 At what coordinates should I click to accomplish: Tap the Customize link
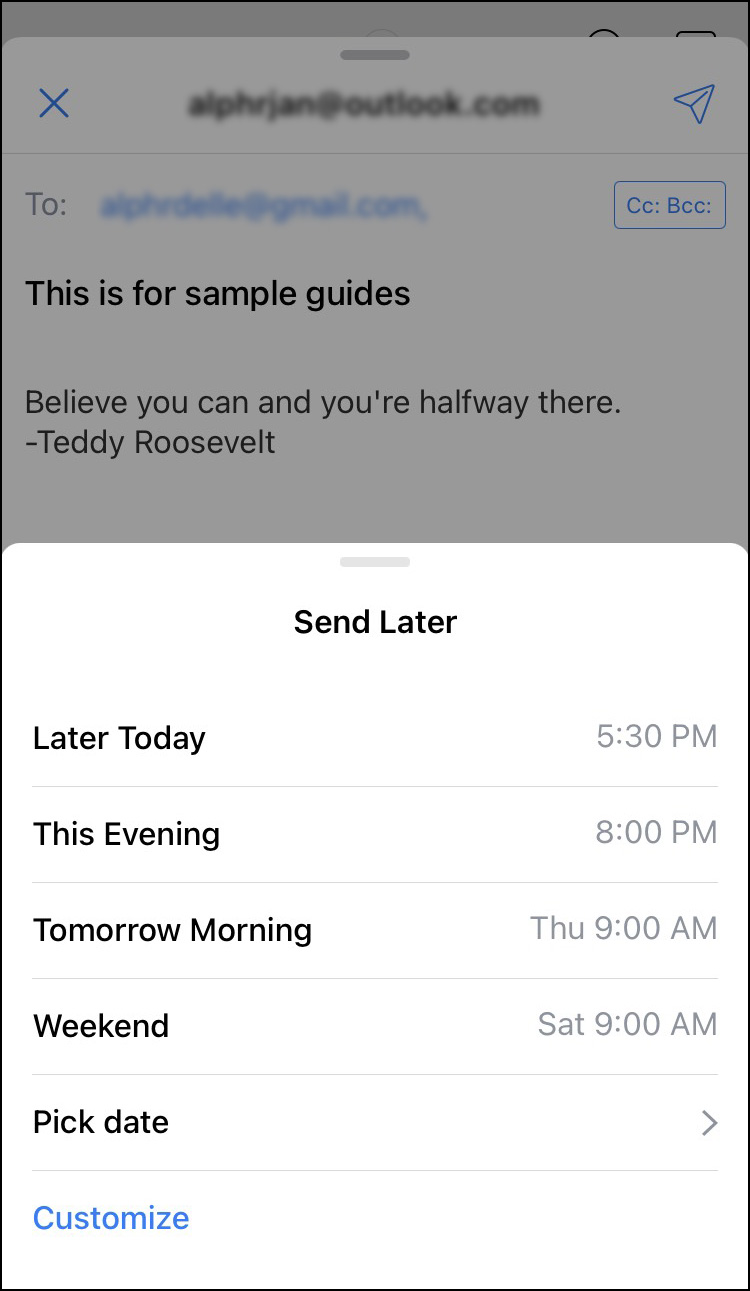111,1218
